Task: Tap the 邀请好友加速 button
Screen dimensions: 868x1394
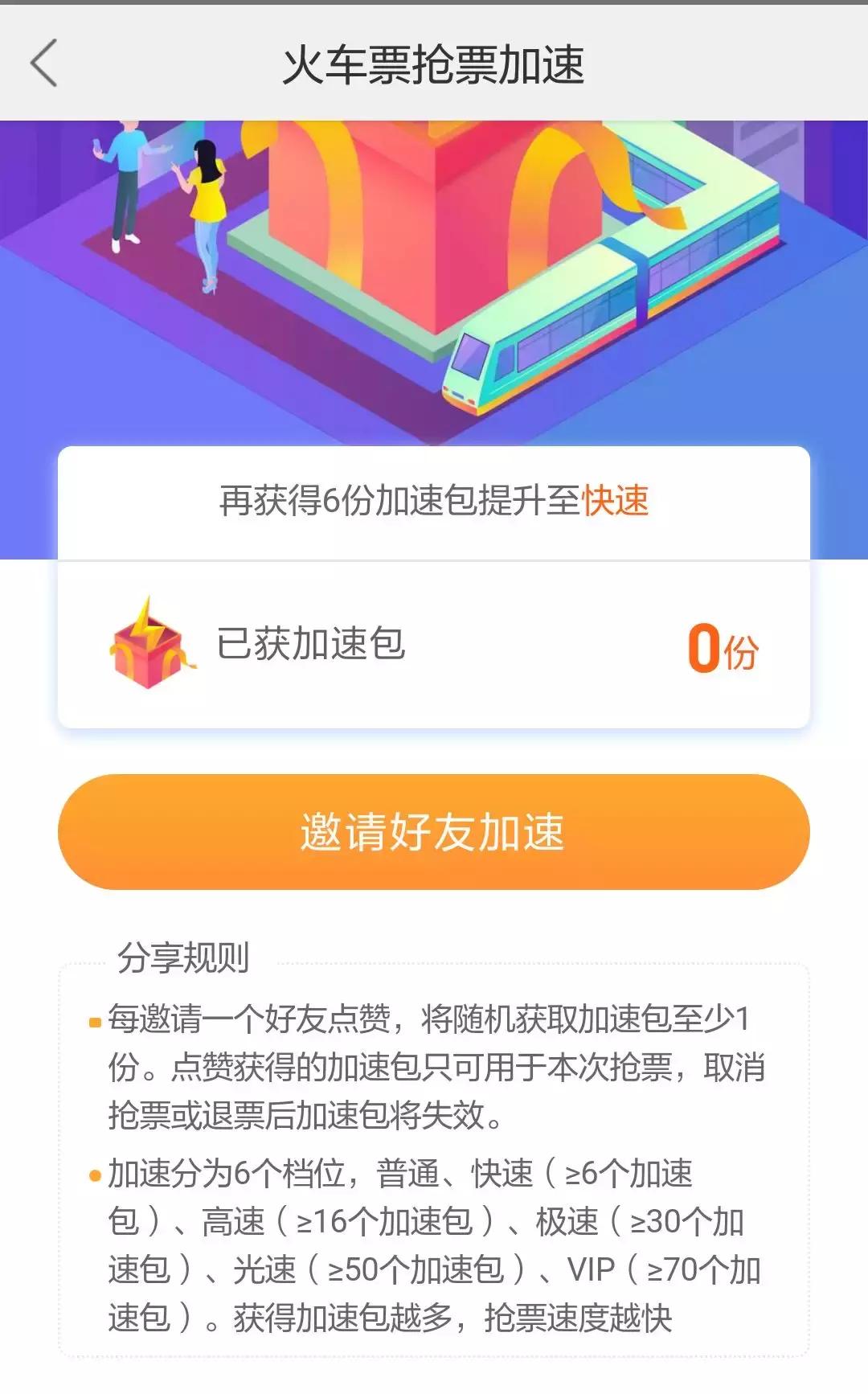Action: click(x=434, y=832)
